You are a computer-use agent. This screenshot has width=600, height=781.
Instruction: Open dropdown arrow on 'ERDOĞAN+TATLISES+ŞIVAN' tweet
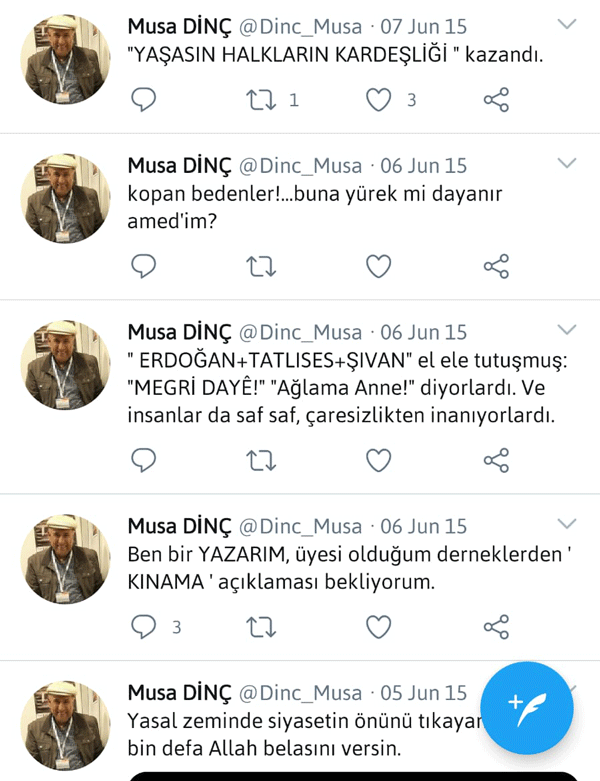tap(567, 330)
